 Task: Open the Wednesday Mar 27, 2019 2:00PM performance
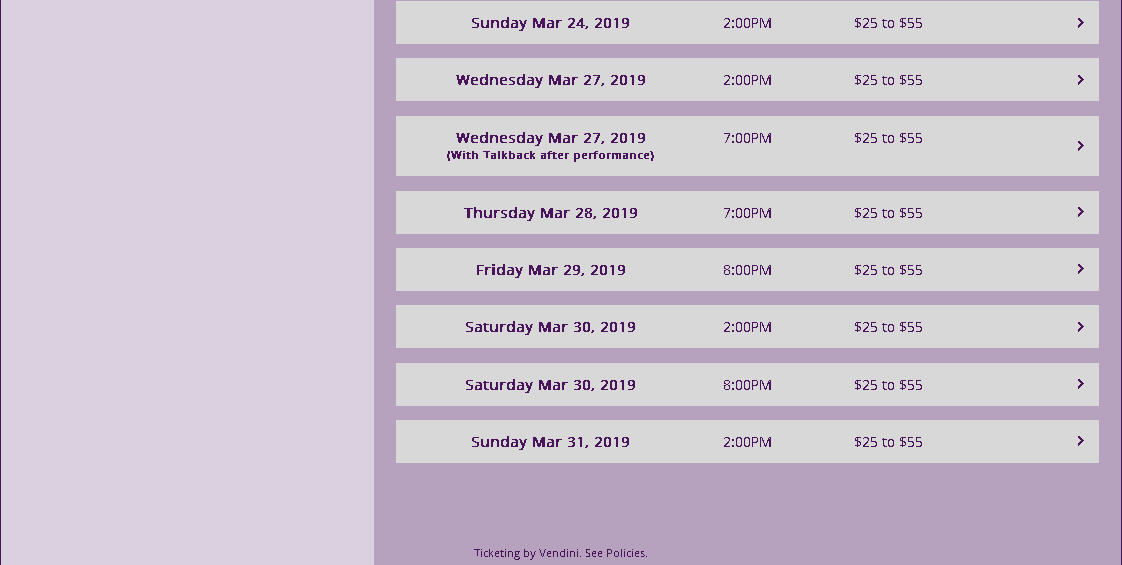click(x=747, y=80)
